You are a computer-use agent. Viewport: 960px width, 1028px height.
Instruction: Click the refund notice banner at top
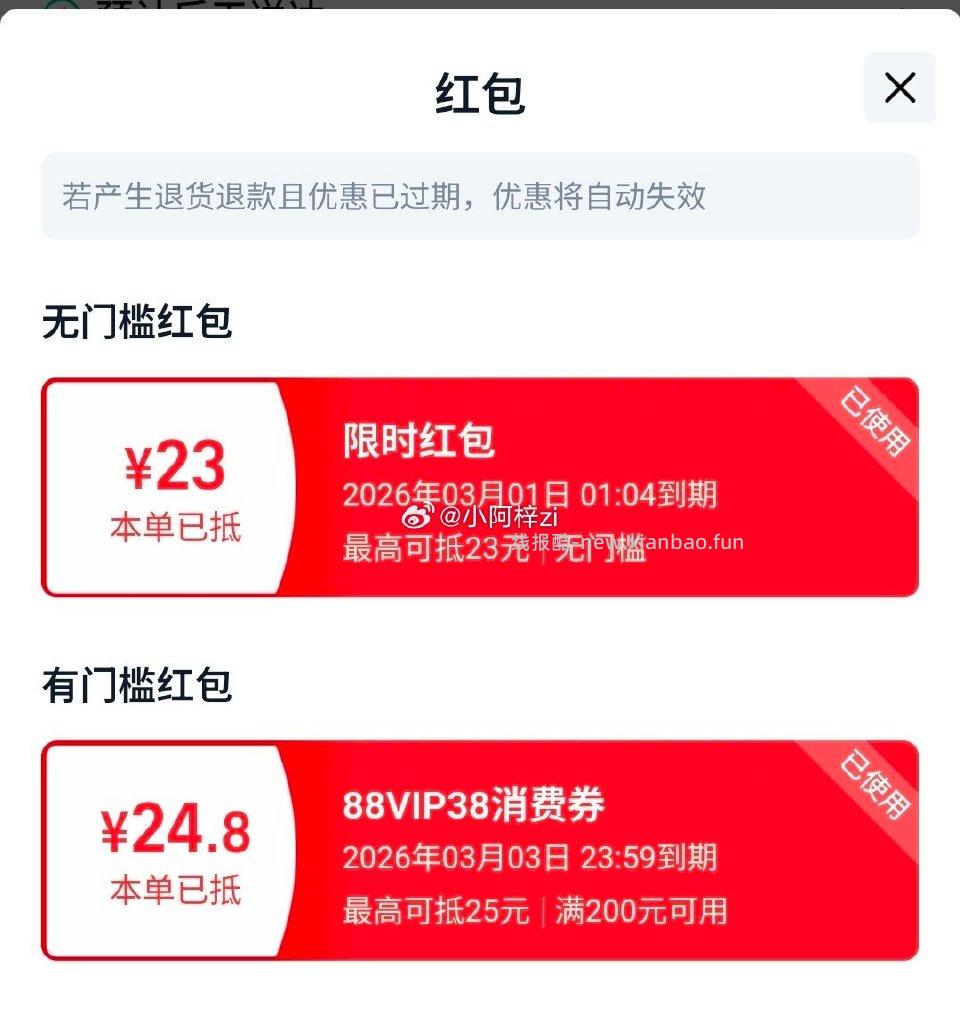(480, 197)
